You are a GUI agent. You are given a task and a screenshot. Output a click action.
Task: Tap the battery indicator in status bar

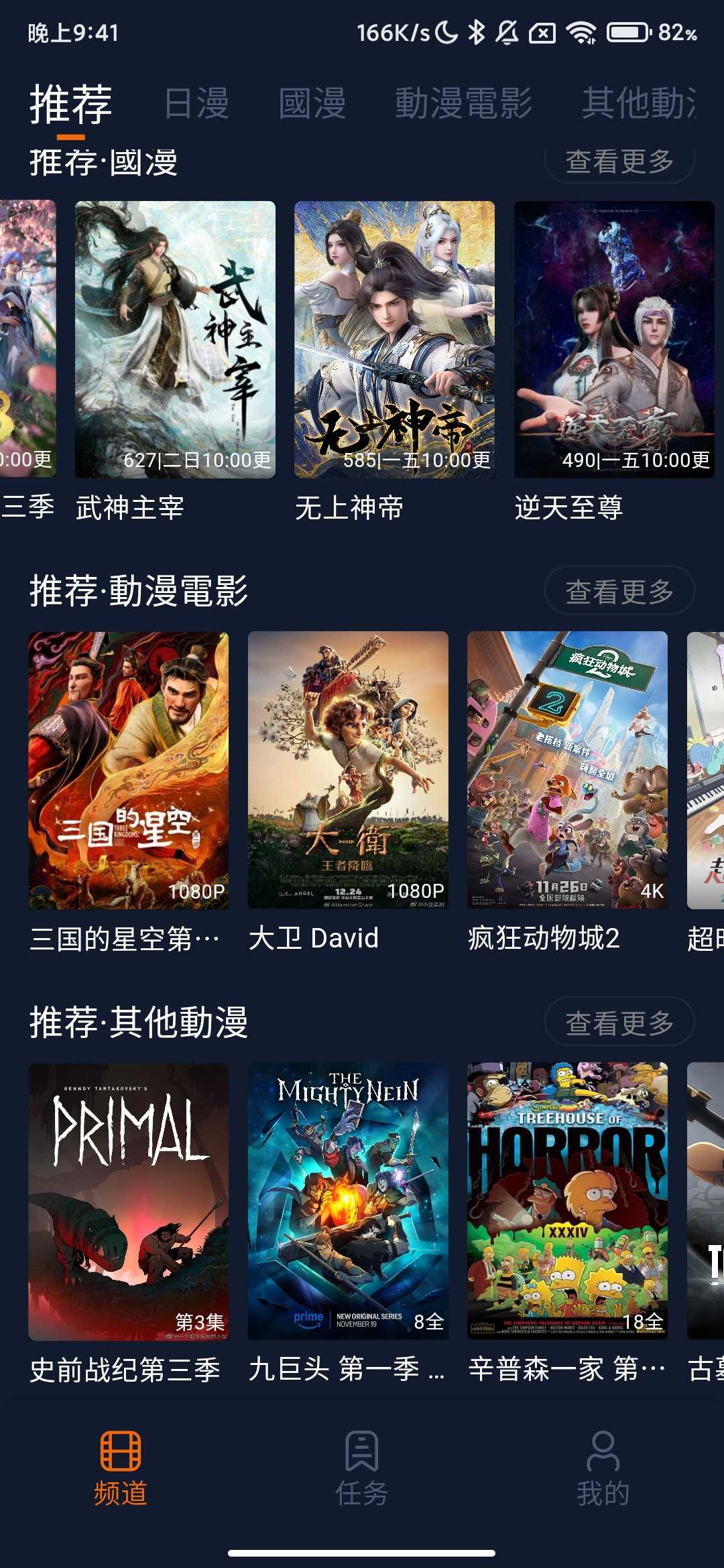pos(629,30)
